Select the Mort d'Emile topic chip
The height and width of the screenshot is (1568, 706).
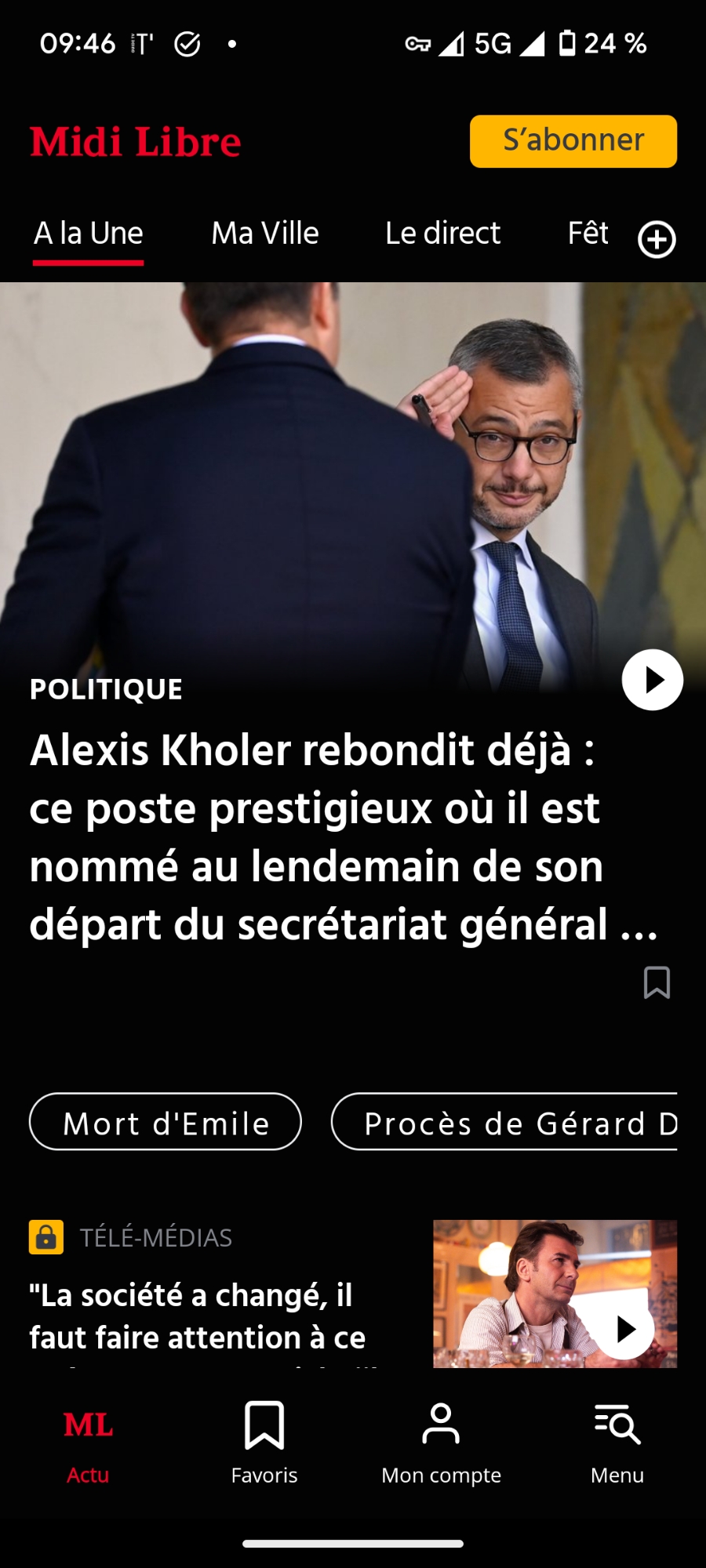click(x=166, y=1122)
